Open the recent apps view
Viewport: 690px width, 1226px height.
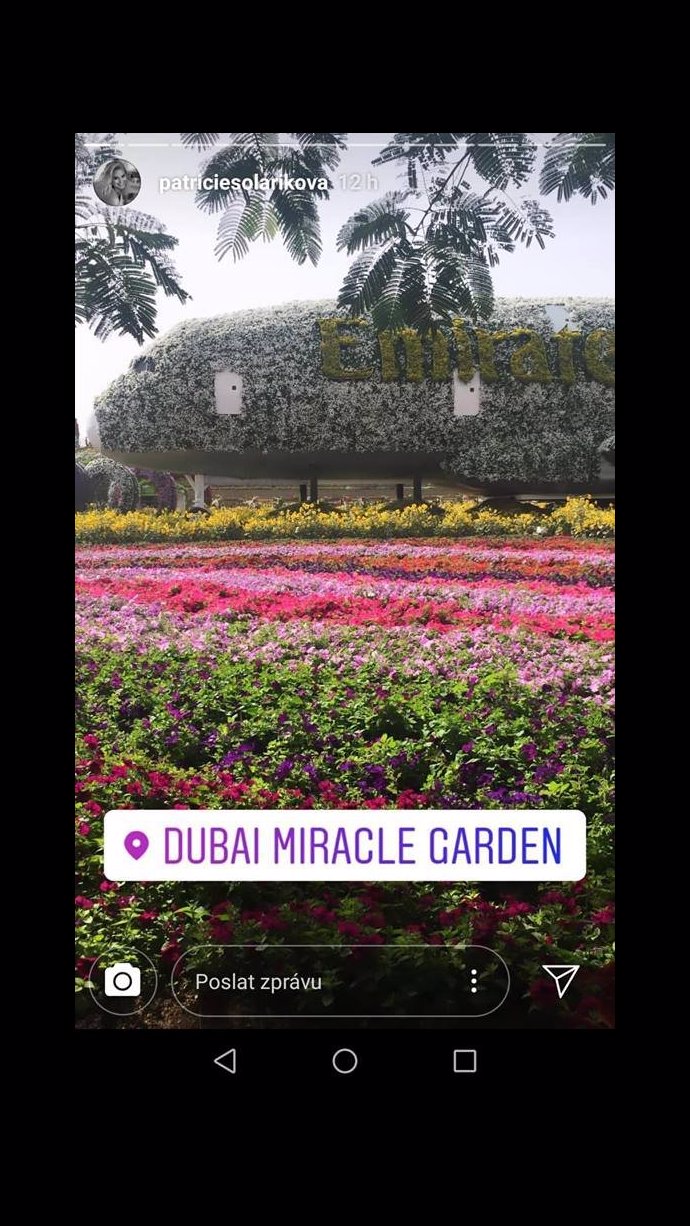click(x=465, y=1061)
